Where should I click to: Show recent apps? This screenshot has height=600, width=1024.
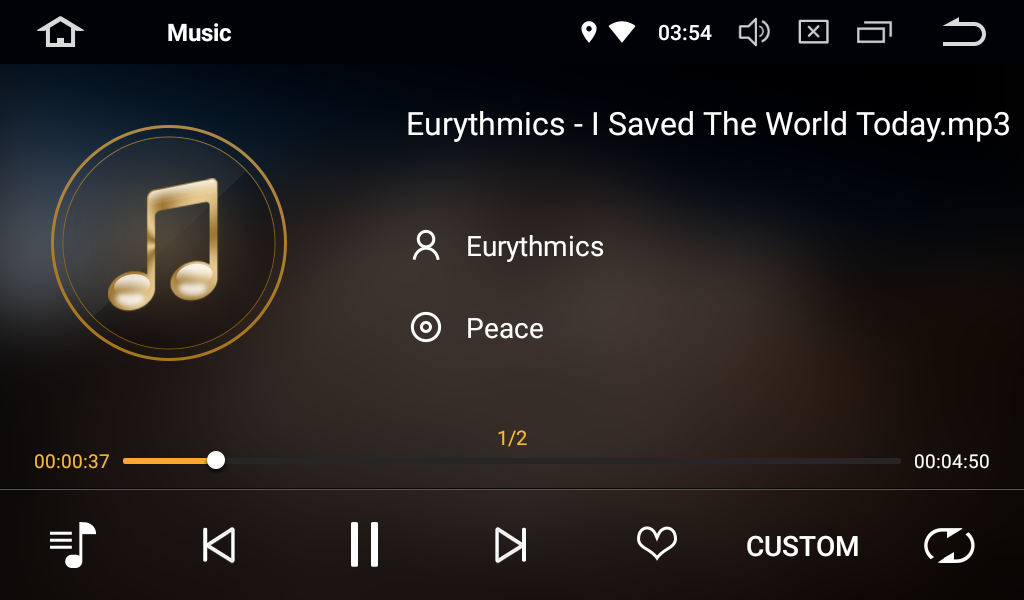point(874,33)
